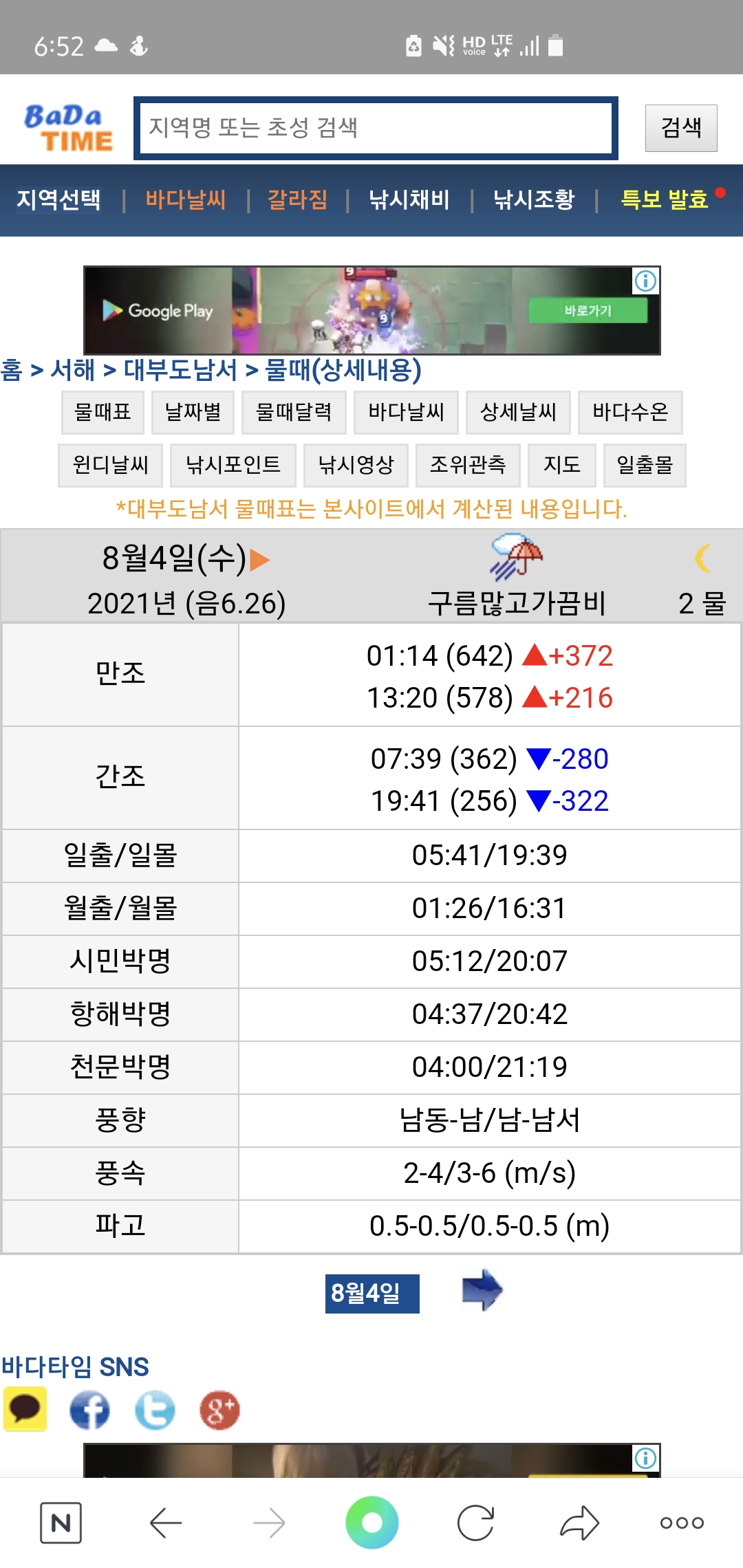Follow the 대부도남서 breadcrumb link

tap(180, 371)
